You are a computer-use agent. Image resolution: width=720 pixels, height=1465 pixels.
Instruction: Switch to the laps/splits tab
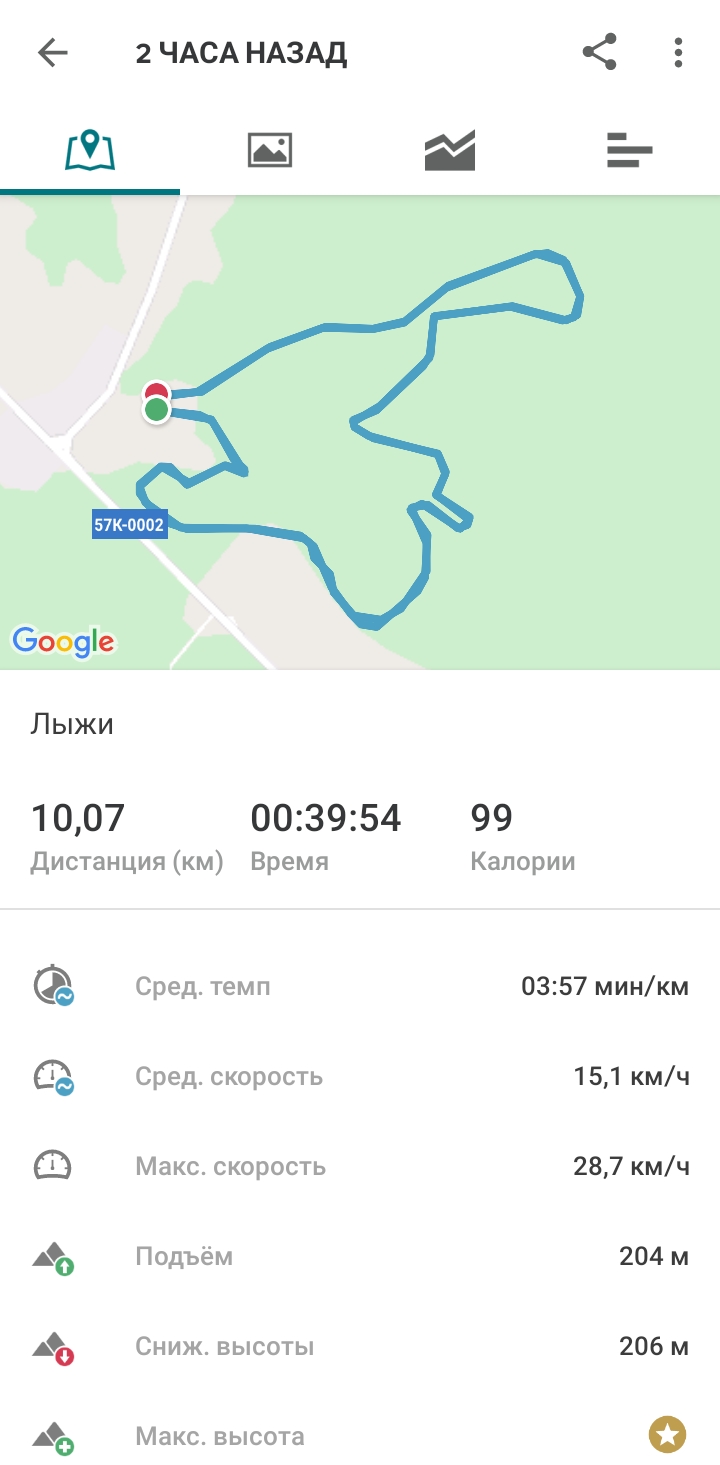pos(629,151)
